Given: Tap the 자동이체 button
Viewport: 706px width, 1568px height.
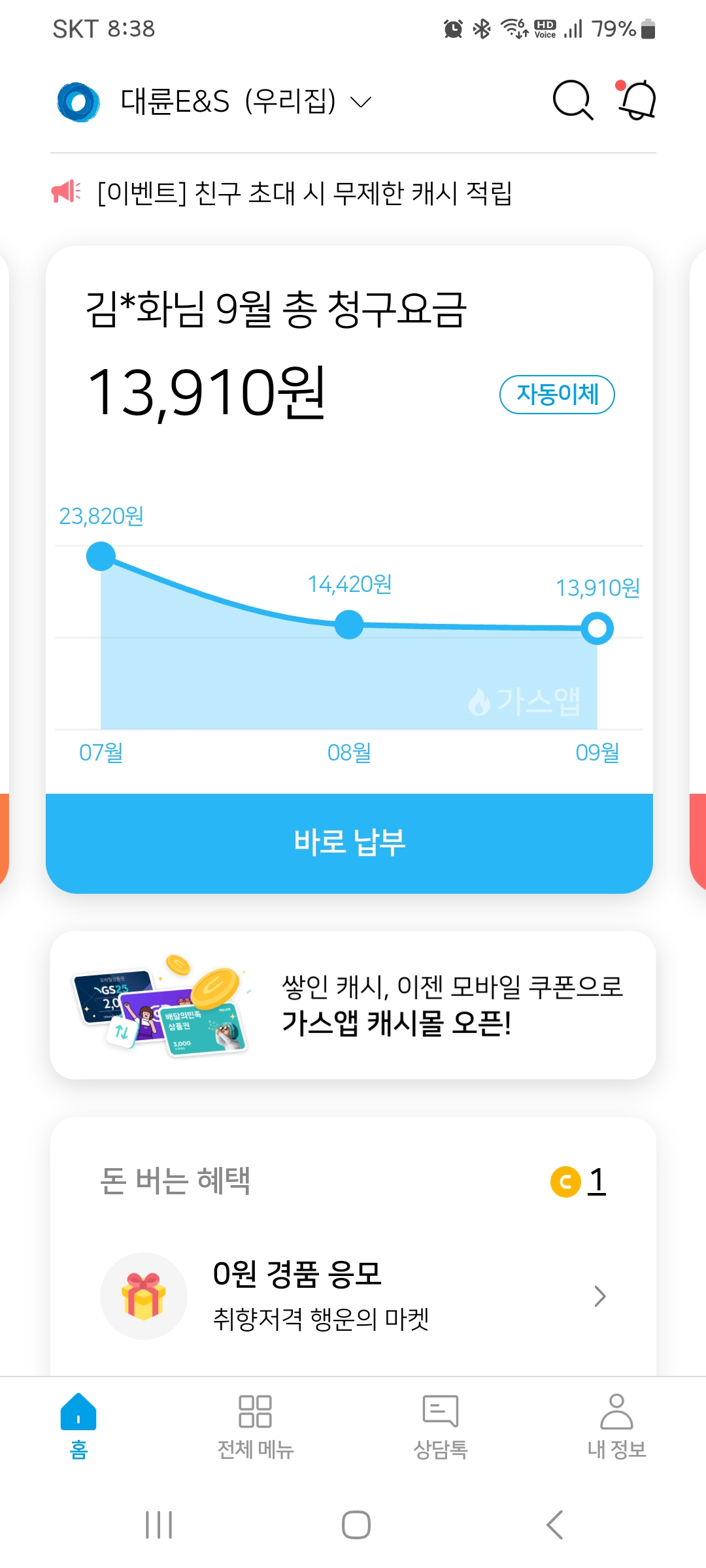Looking at the screenshot, I should pyautogui.click(x=557, y=395).
